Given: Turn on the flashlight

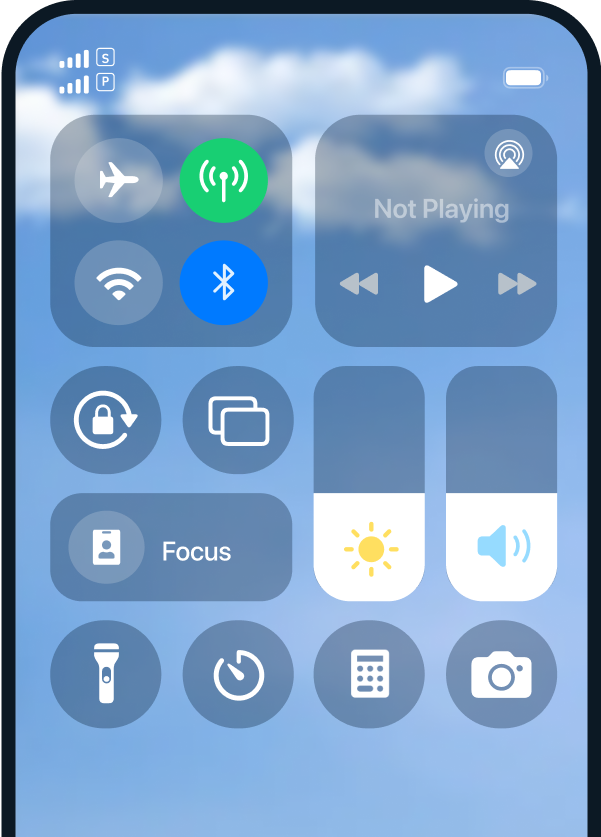Looking at the screenshot, I should coord(105,674).
